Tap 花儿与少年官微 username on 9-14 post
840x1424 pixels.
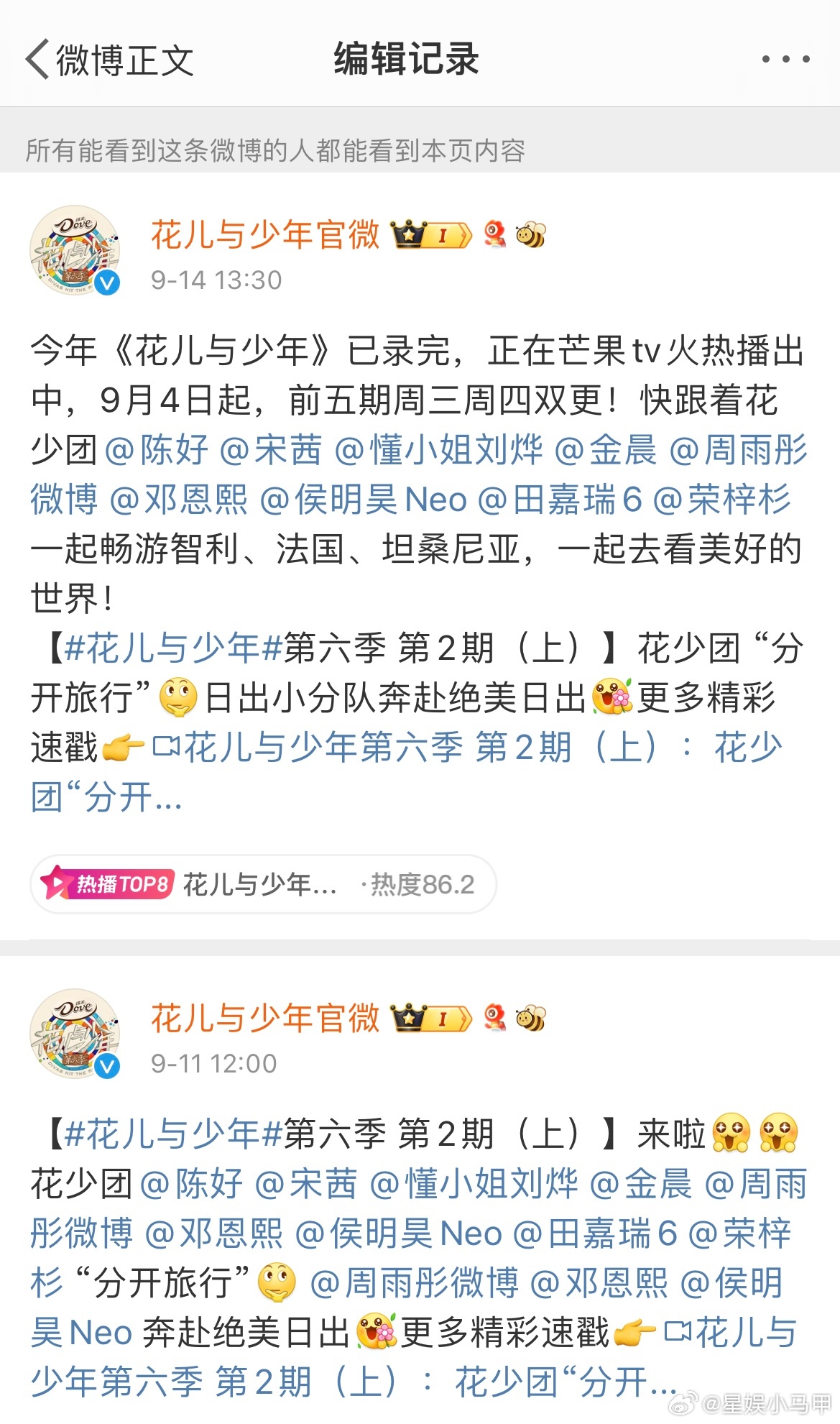(x=265, y=235)
